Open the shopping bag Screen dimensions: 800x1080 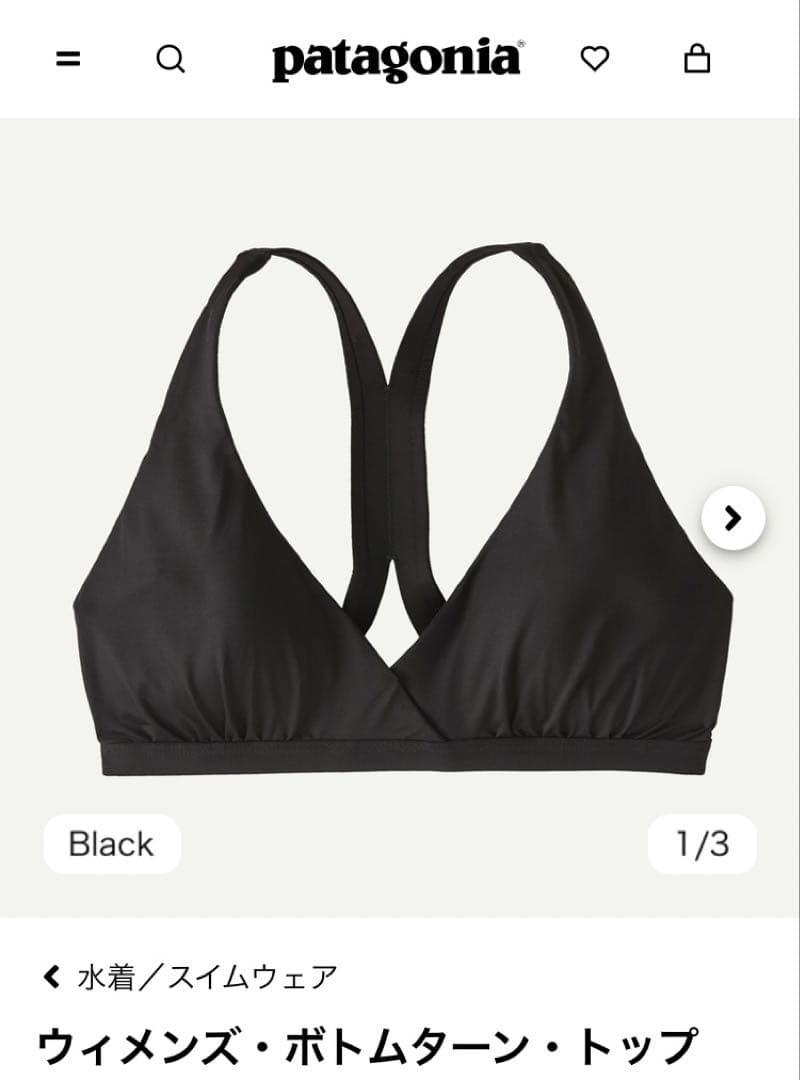click(697, 60)
